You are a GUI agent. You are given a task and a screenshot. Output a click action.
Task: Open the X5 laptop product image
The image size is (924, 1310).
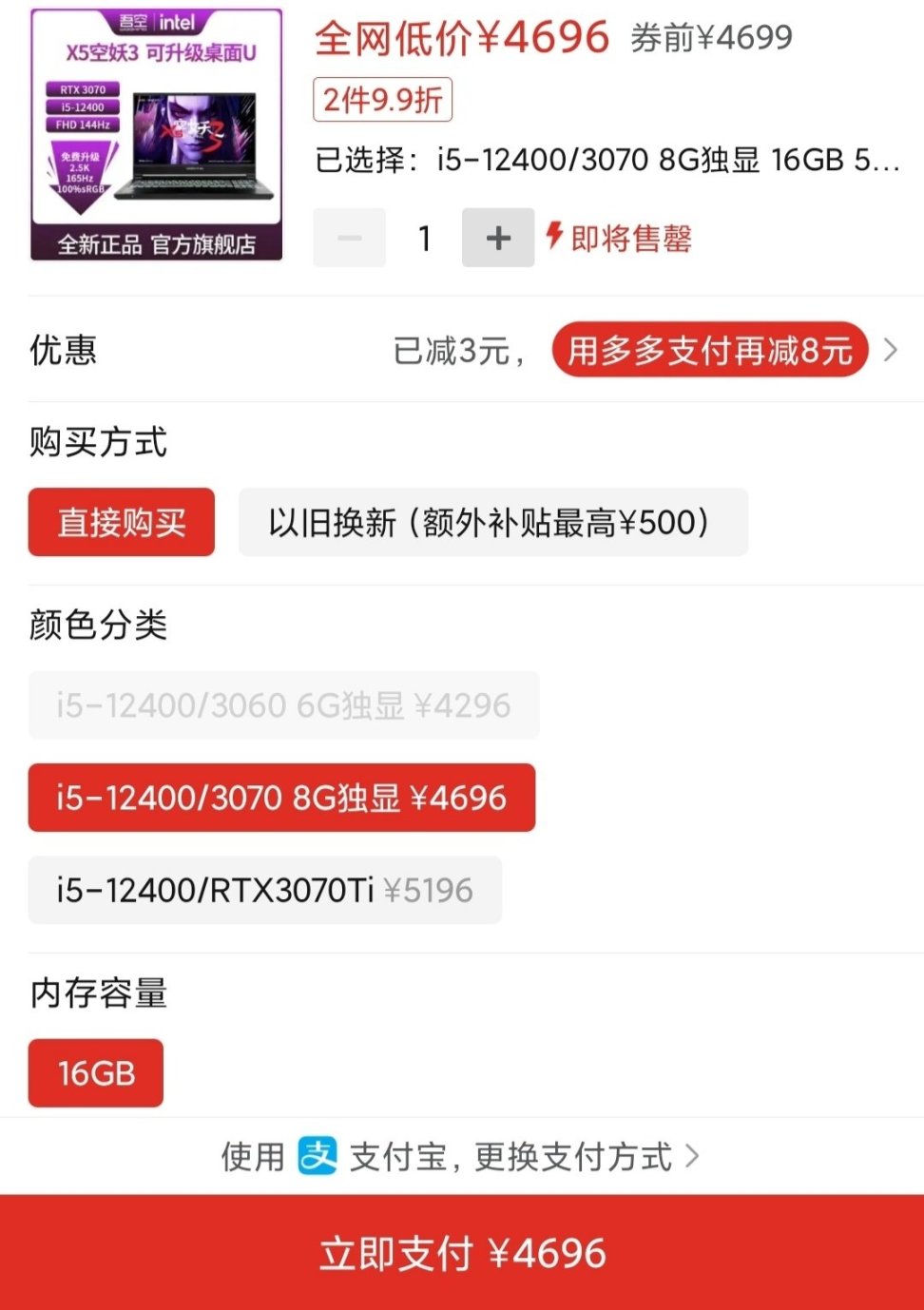156,134
